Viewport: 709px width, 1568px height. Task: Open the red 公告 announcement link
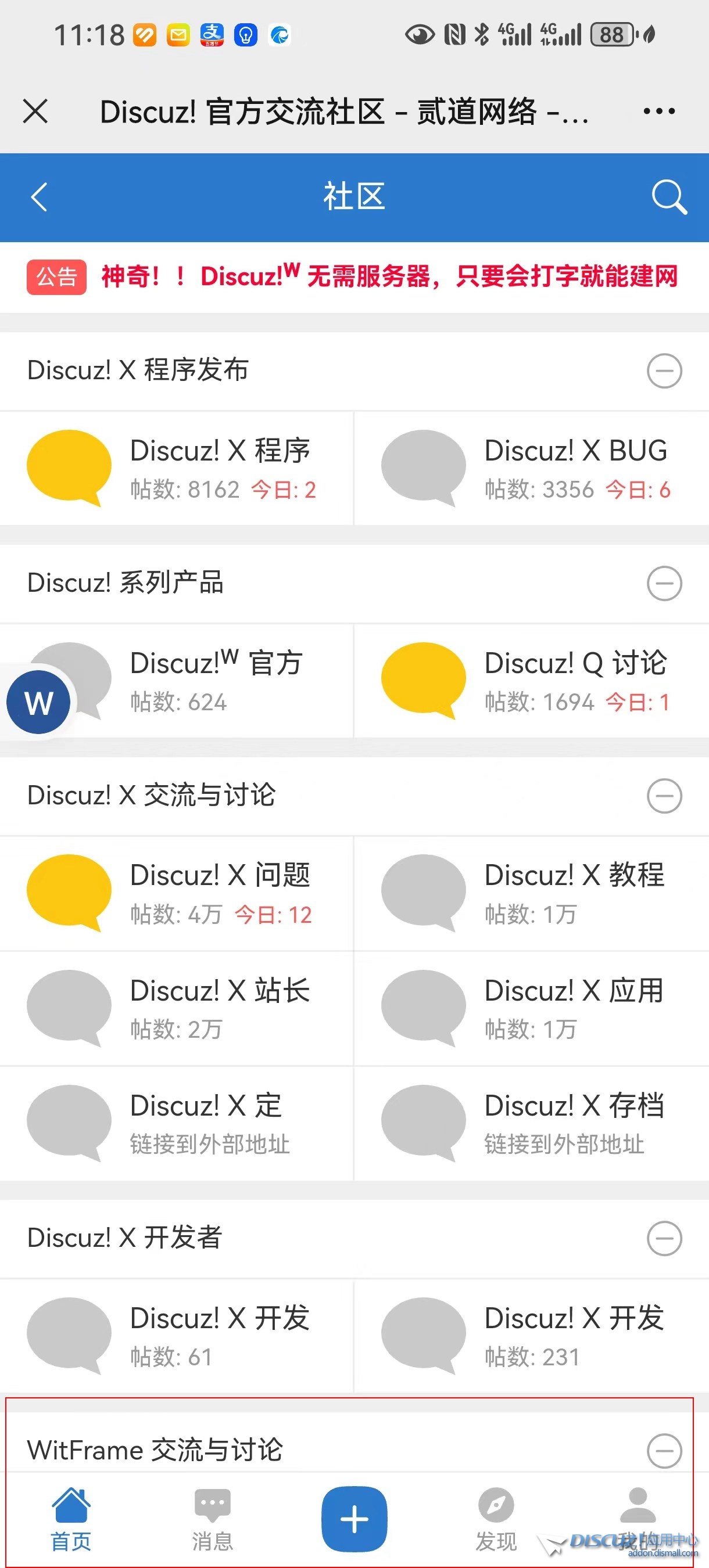(389, 276)
